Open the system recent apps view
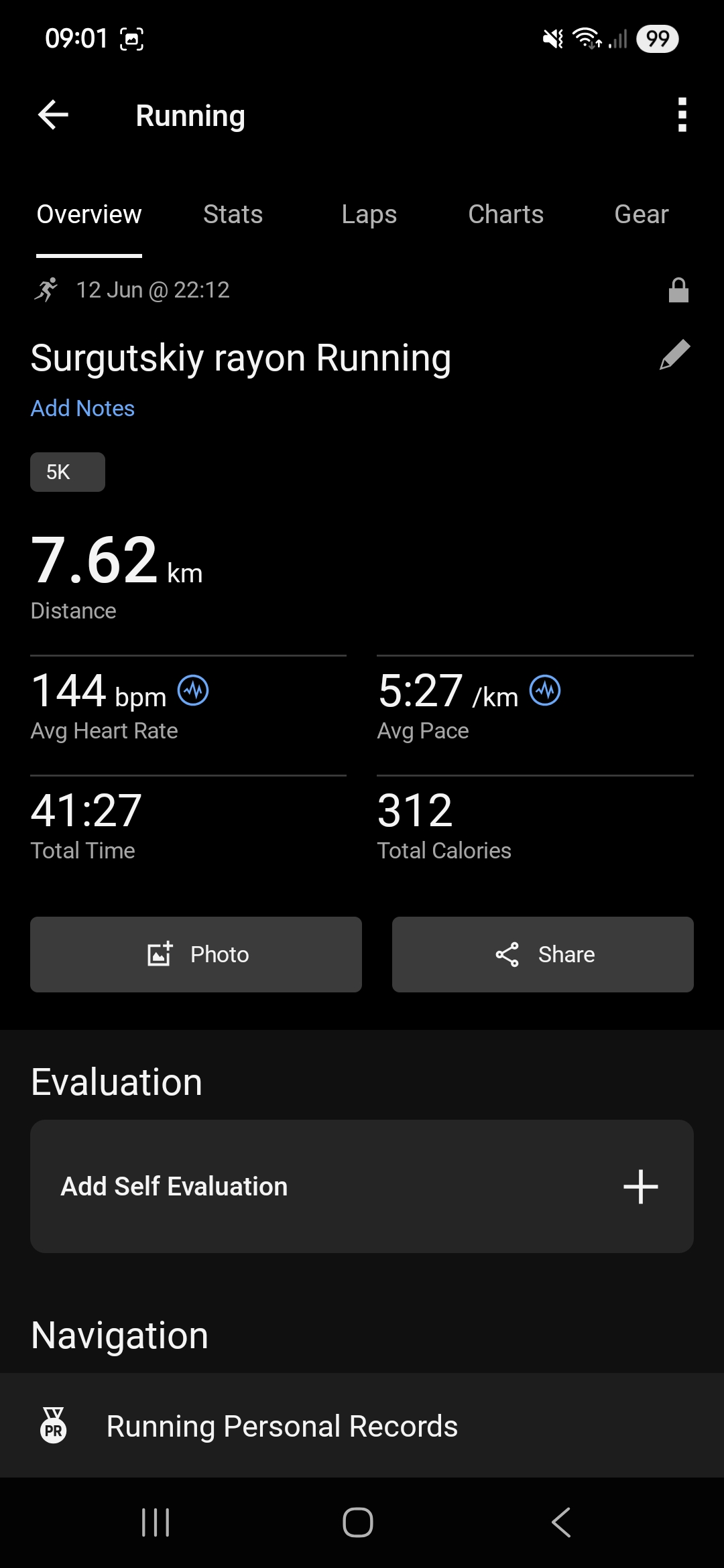 [x=156, y=1522]
